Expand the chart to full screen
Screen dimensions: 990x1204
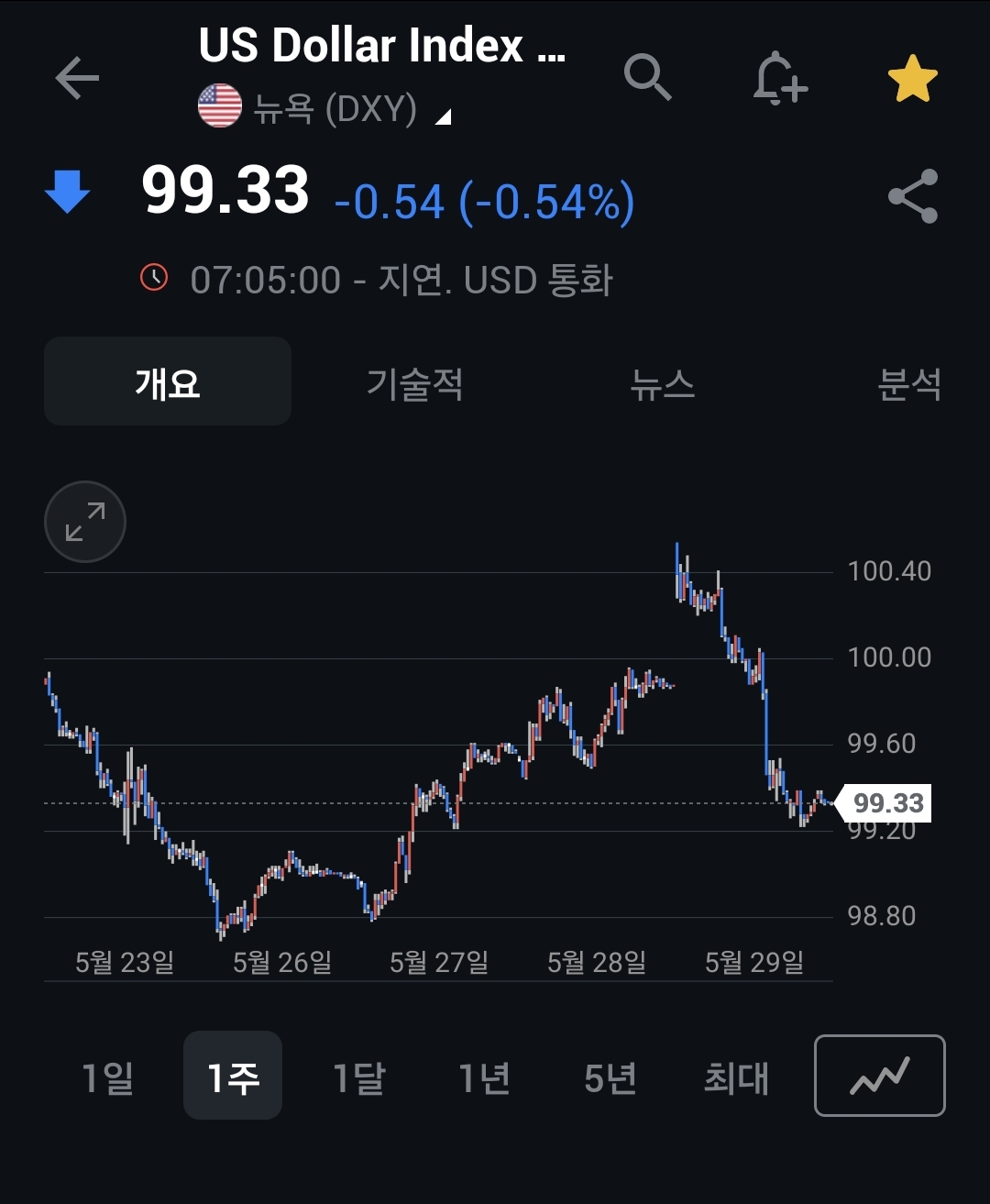pos(85,522)
